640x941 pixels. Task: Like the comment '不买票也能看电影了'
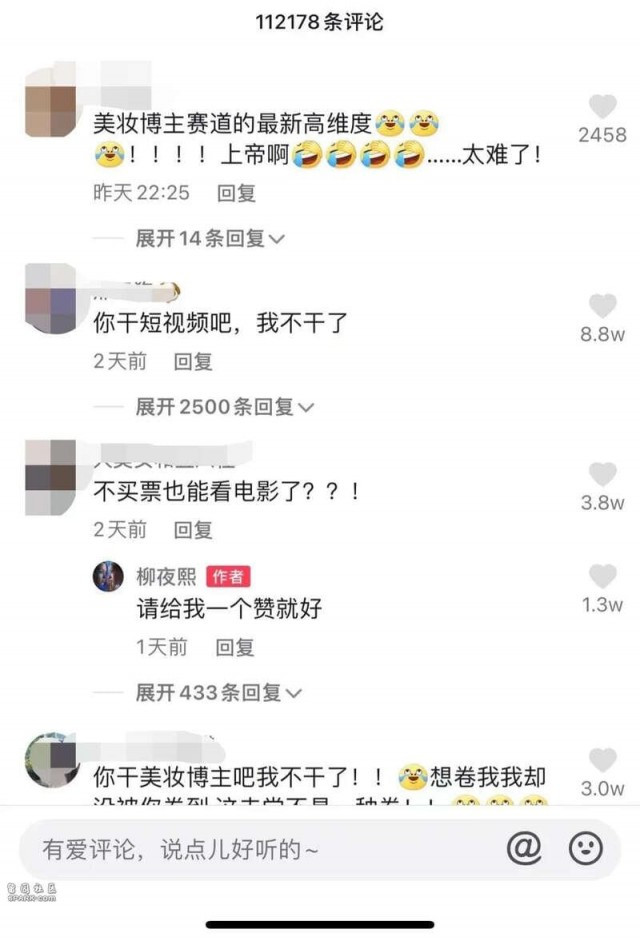pyautogui.click(x=602, y=474)
